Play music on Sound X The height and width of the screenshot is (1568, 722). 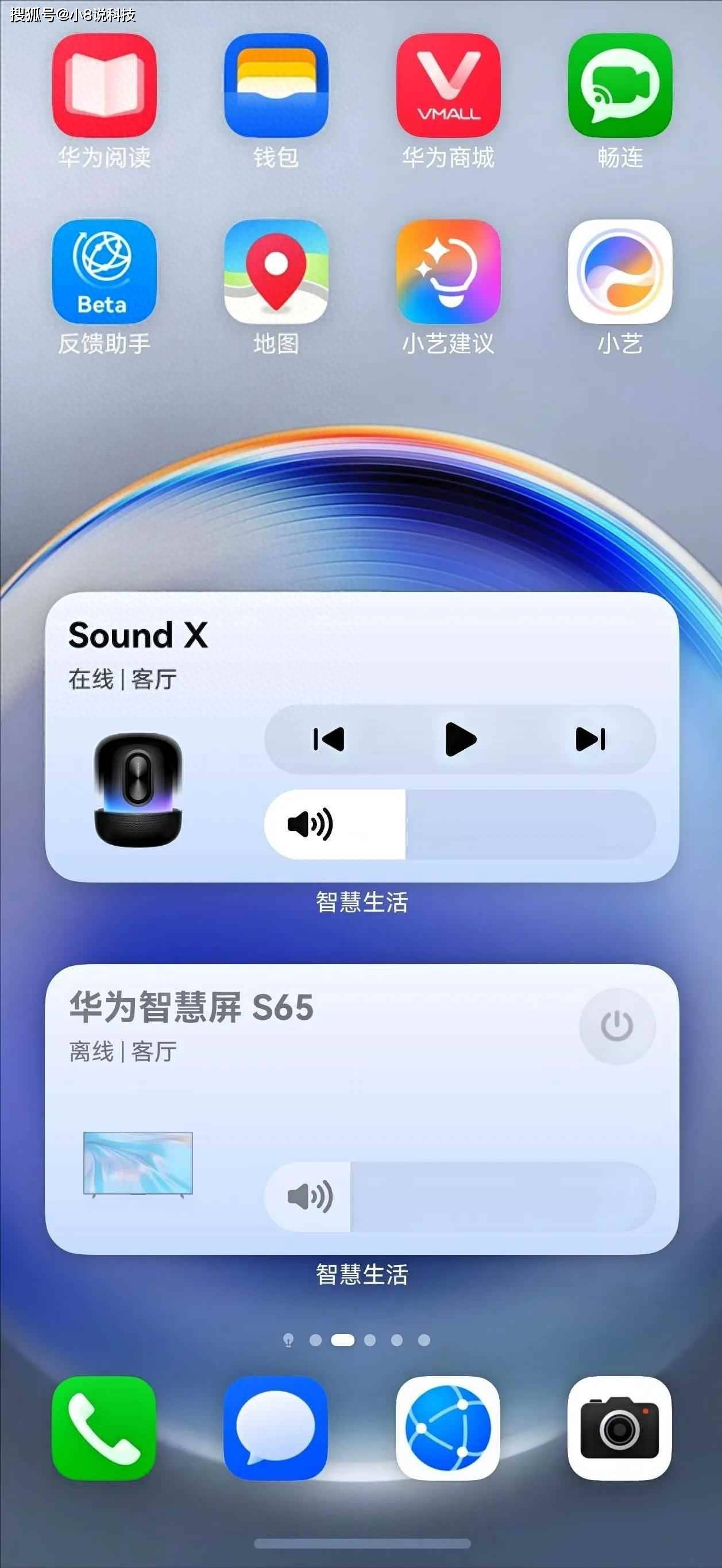pyautogui.click(x=461, y=739)
